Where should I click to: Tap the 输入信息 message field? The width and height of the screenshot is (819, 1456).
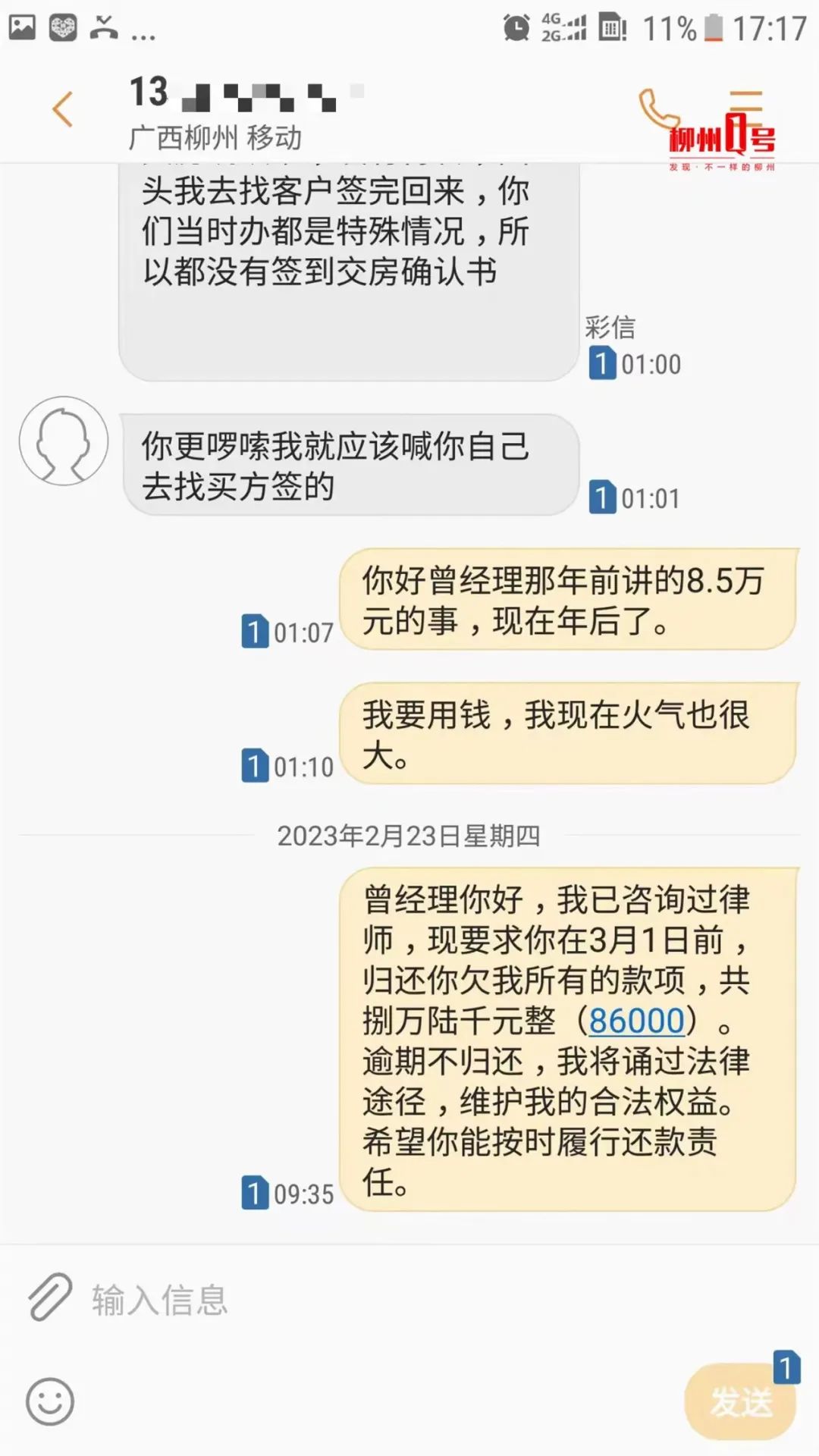point(379,1300)
